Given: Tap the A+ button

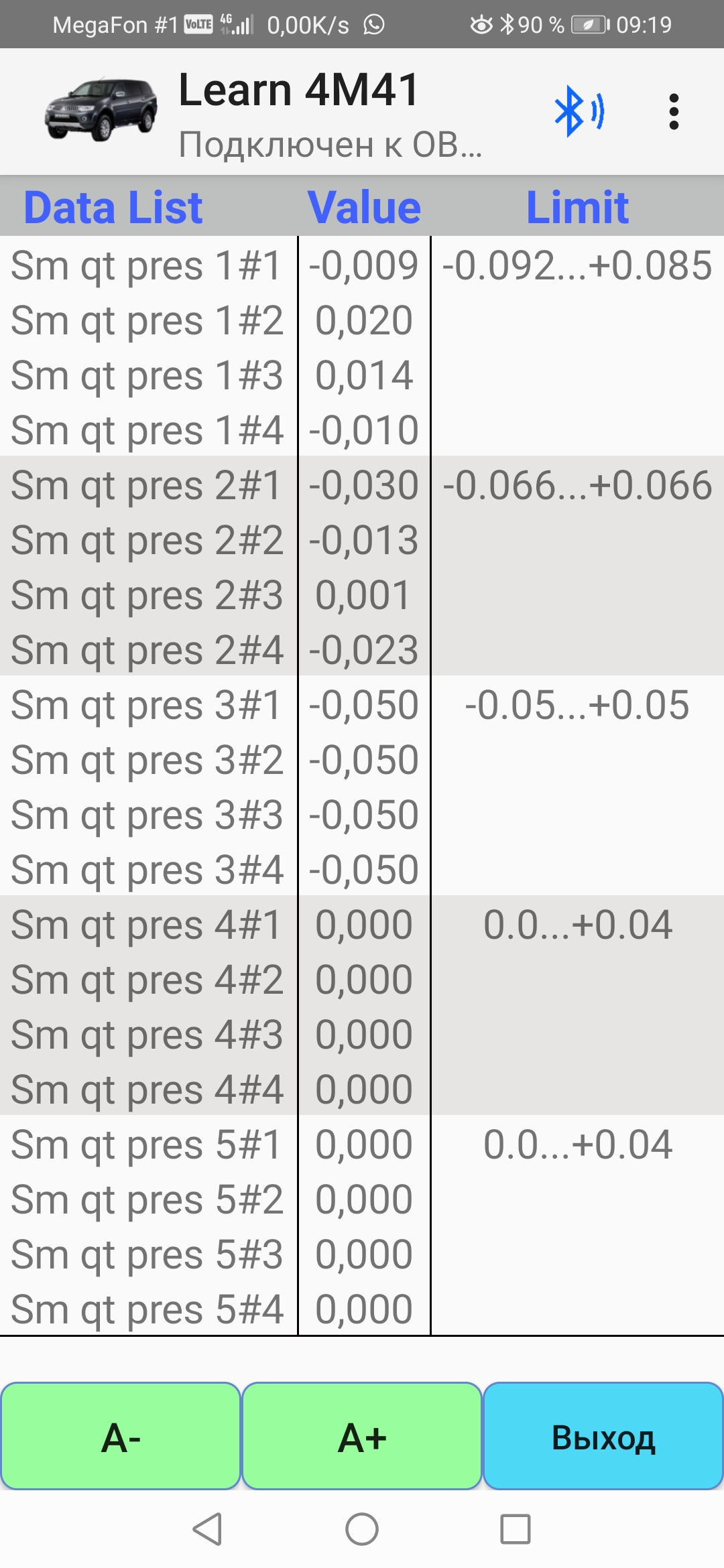Looking at the screenshot, I should (362, 1437).
